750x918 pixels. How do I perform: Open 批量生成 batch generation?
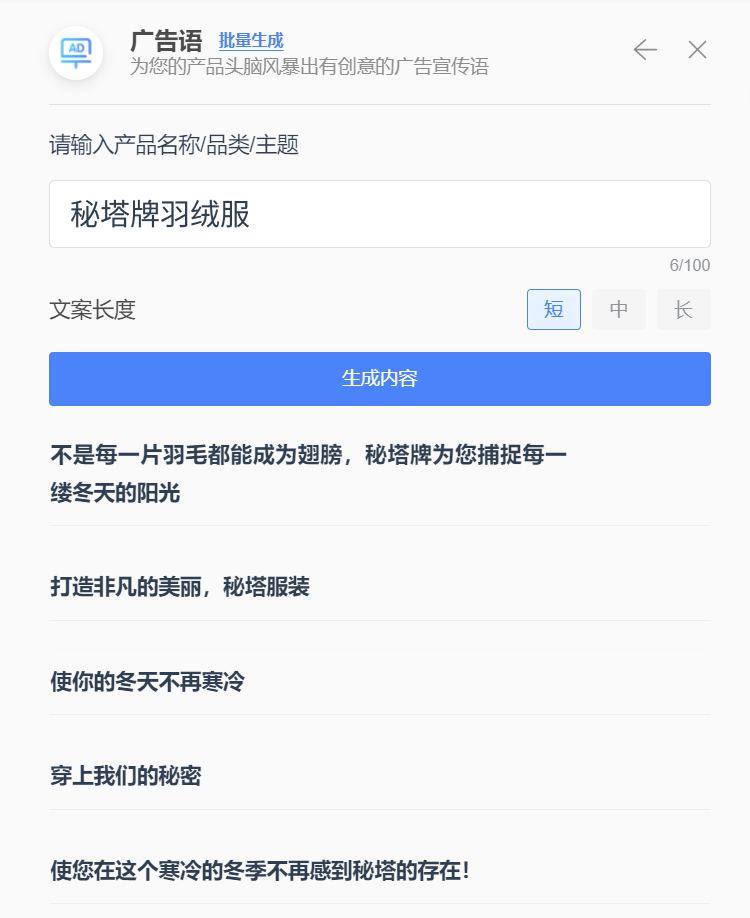click(x=249, y=41)
